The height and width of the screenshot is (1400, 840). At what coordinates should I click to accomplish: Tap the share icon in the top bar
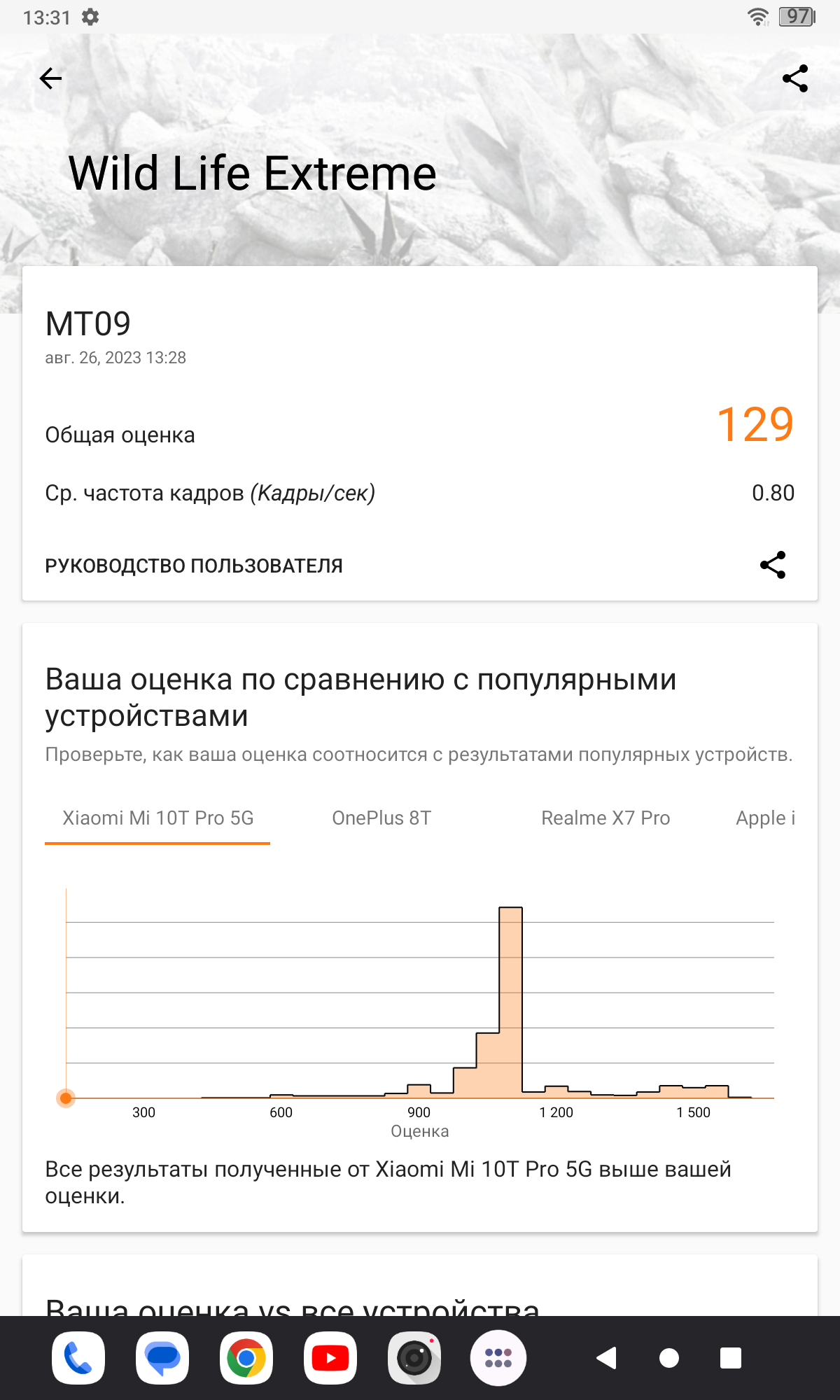794,78
